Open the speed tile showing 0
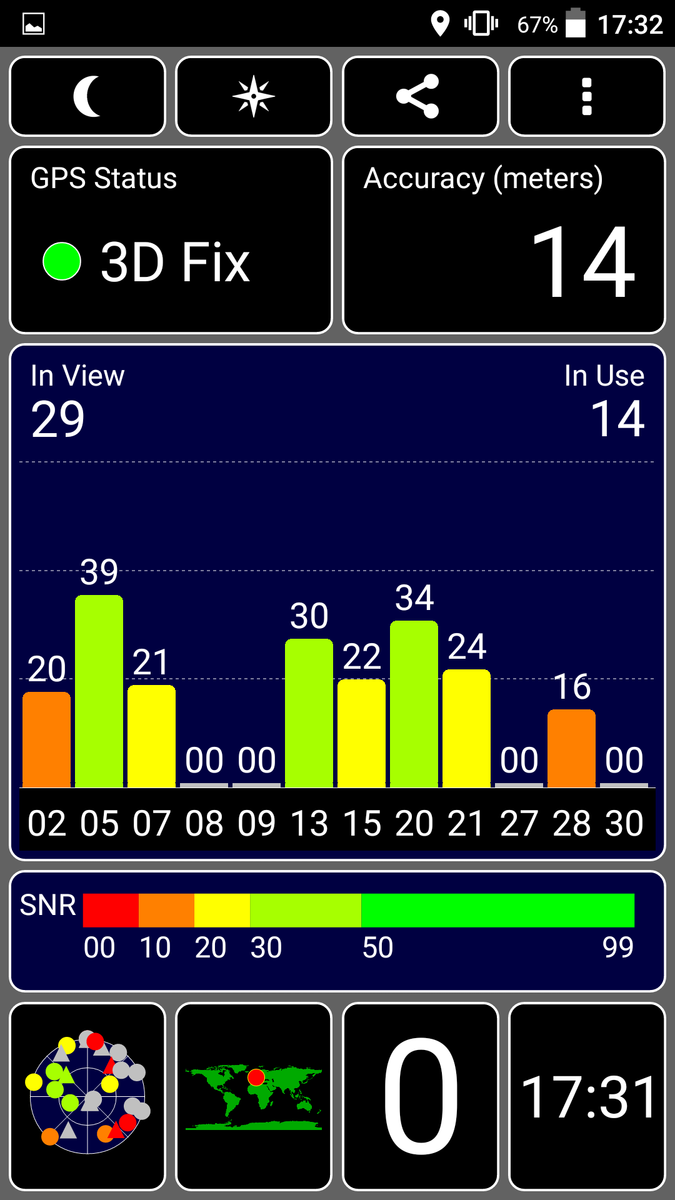The width and height of the screenshot is (675, 1200). coord(420,1095)
